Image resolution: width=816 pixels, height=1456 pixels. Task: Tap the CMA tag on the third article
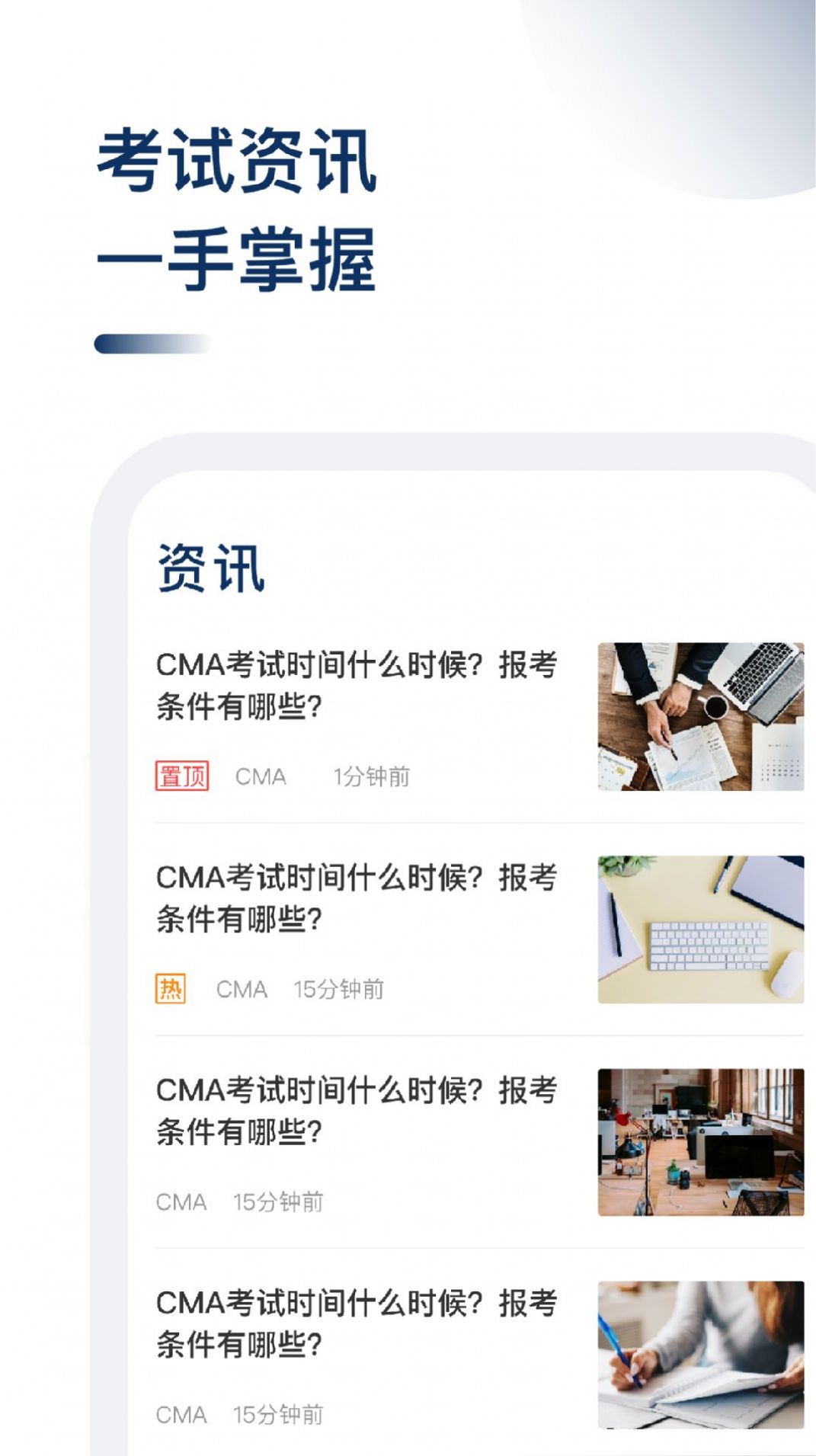181,1202
